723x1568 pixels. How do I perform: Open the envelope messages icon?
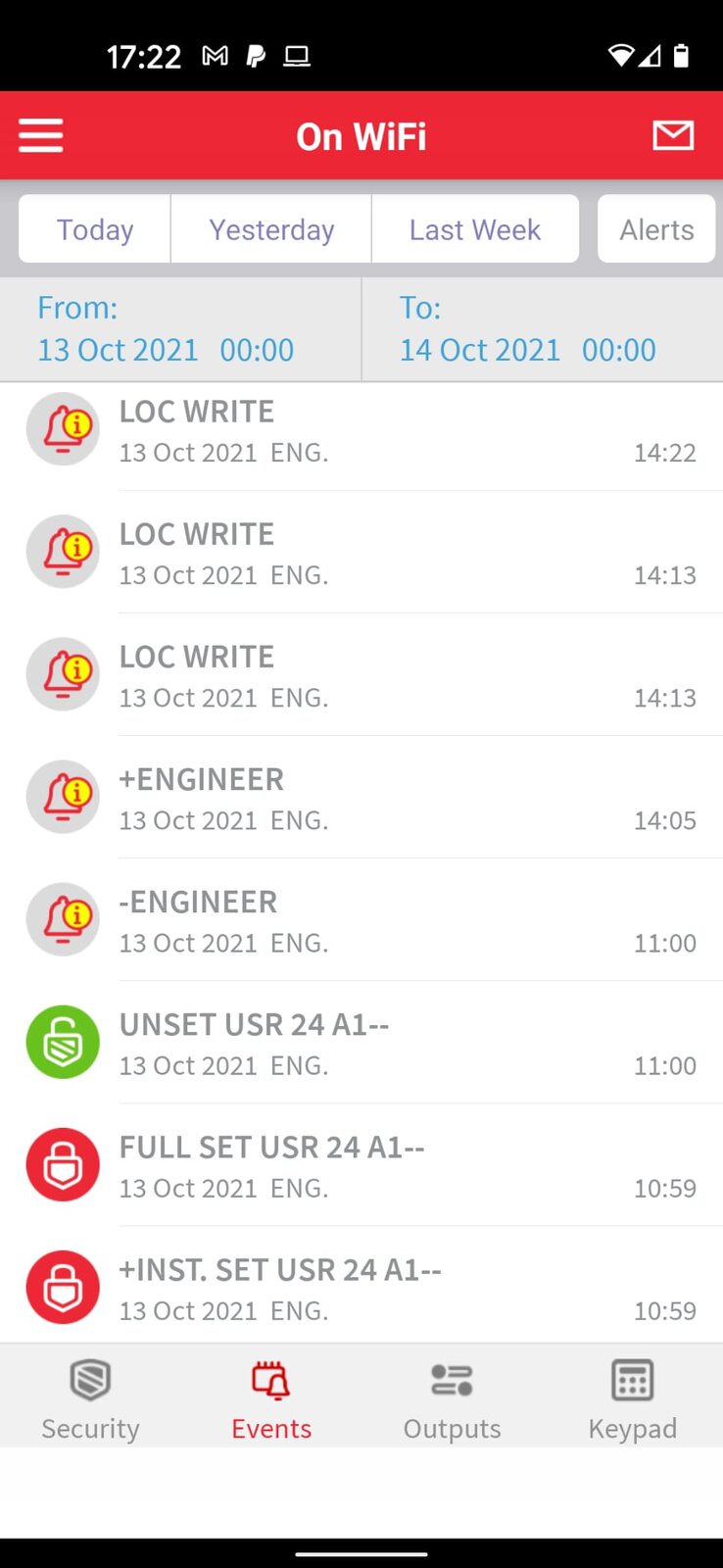[673, 135]
